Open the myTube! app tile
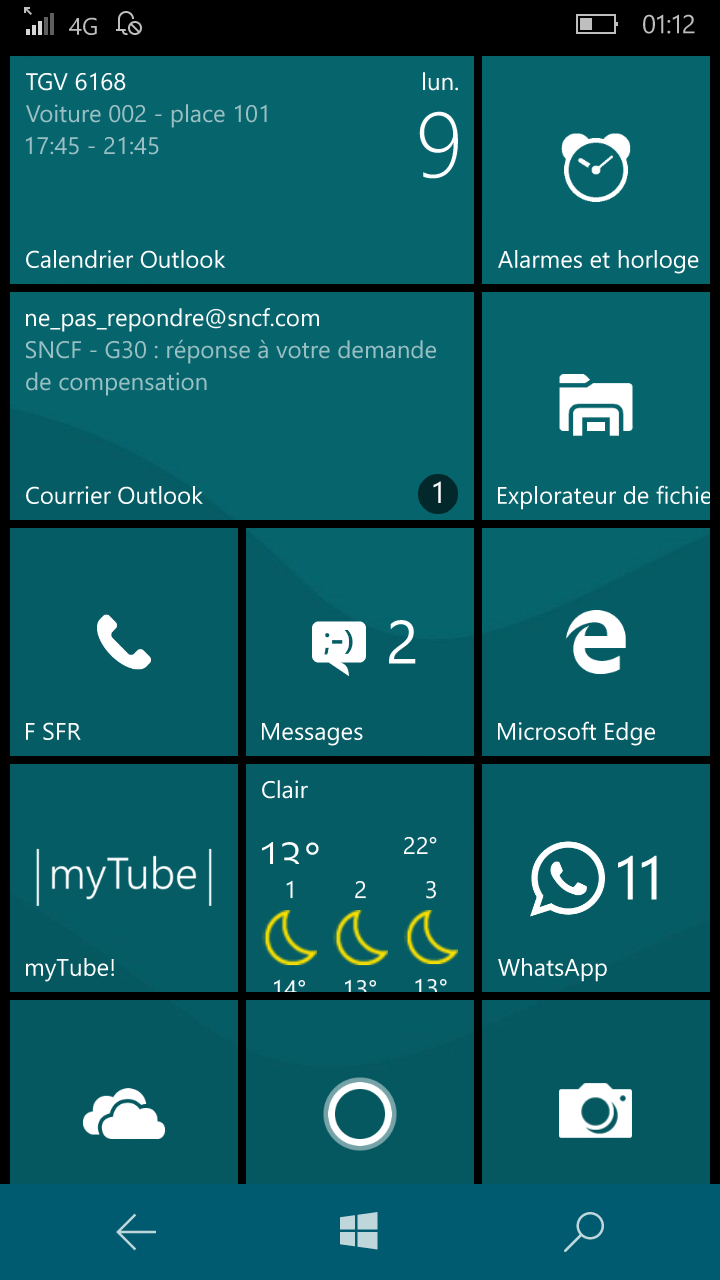The width and height of the screenshot is (720, 1280). coord(124,877)
